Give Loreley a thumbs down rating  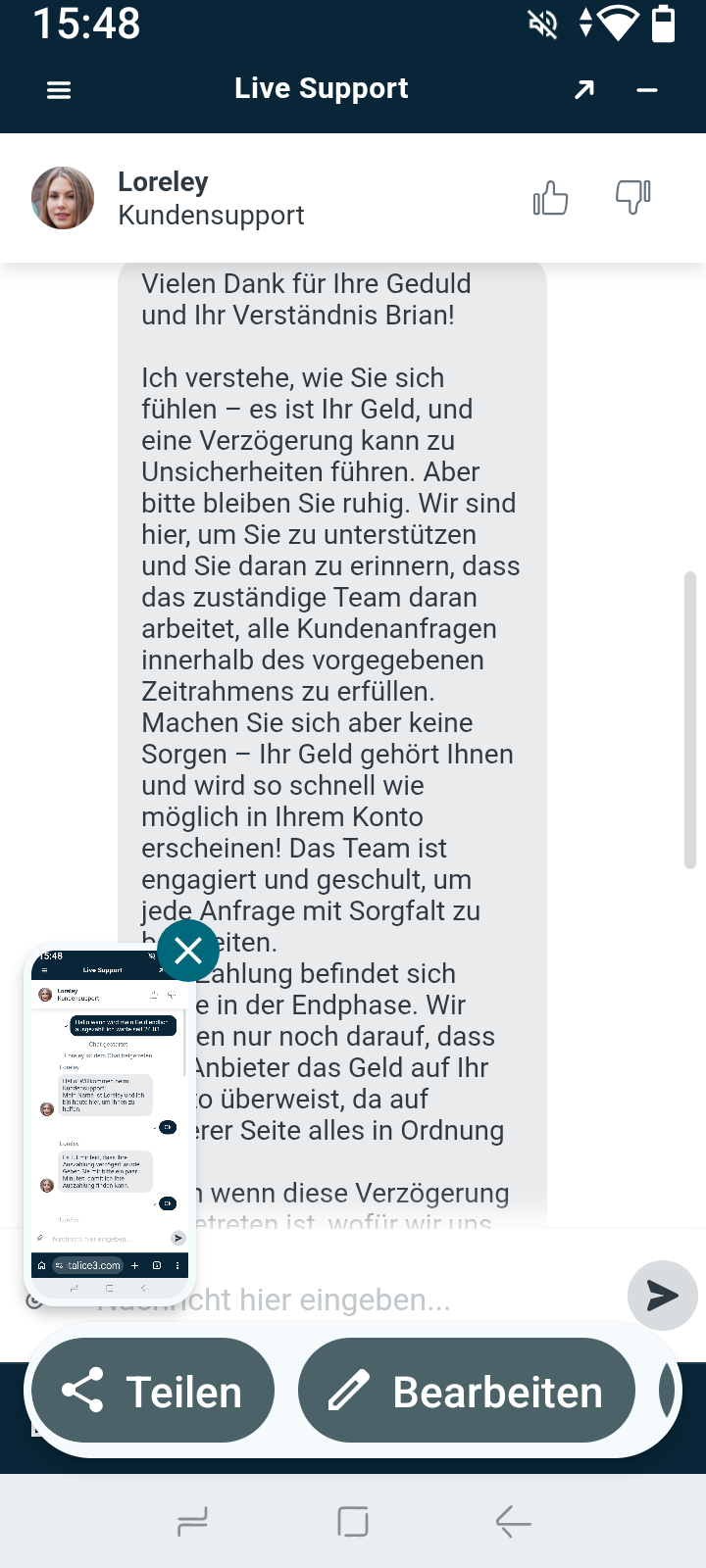pyautogui.click(x=632, y=197)
